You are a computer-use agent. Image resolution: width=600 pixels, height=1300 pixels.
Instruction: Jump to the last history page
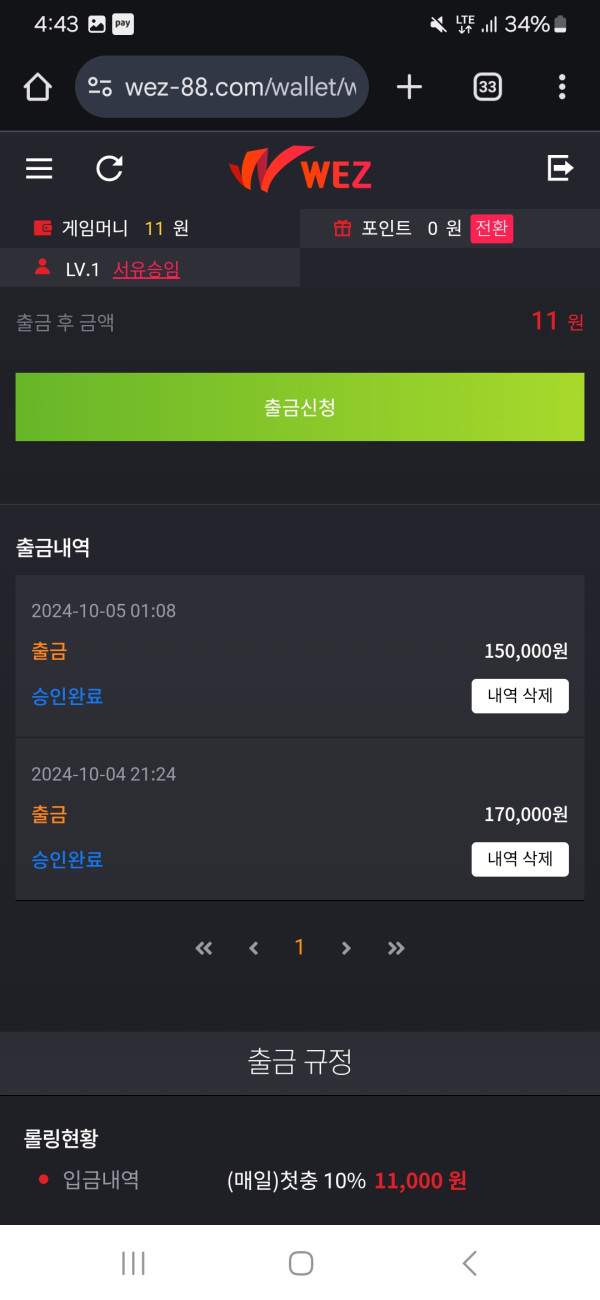click(396, 948)
